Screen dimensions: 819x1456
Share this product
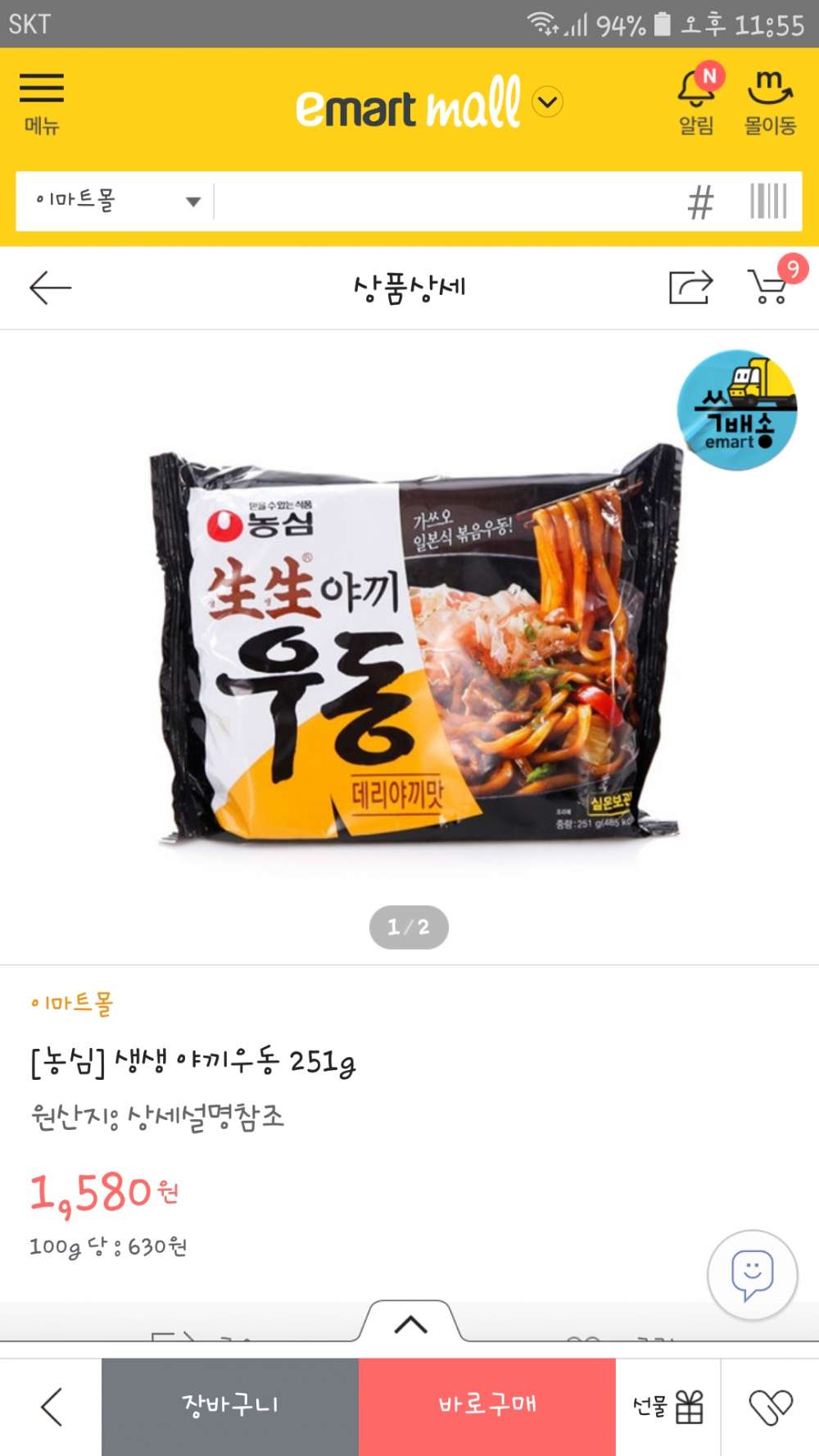coord(690,288)
